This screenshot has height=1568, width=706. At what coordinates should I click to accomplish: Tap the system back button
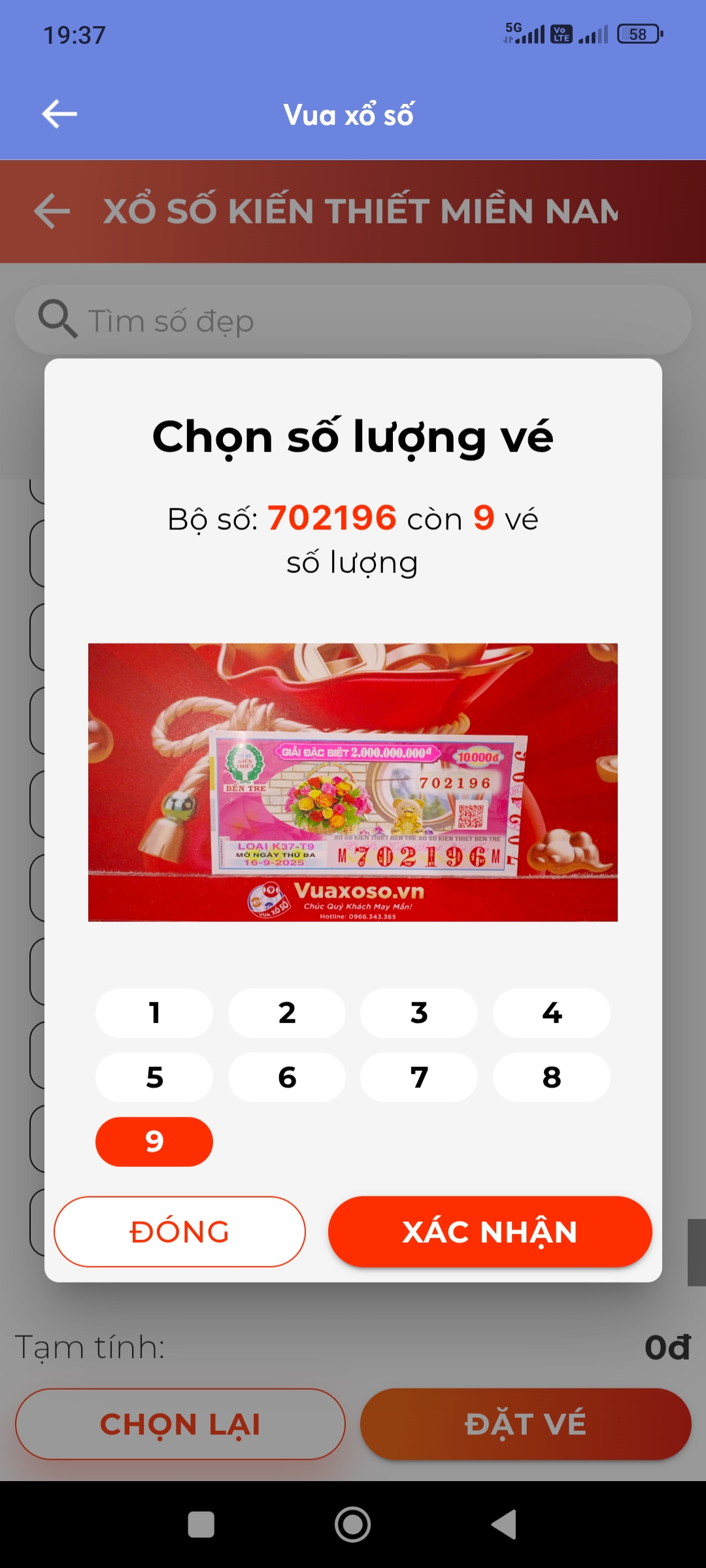(504, 1525)
